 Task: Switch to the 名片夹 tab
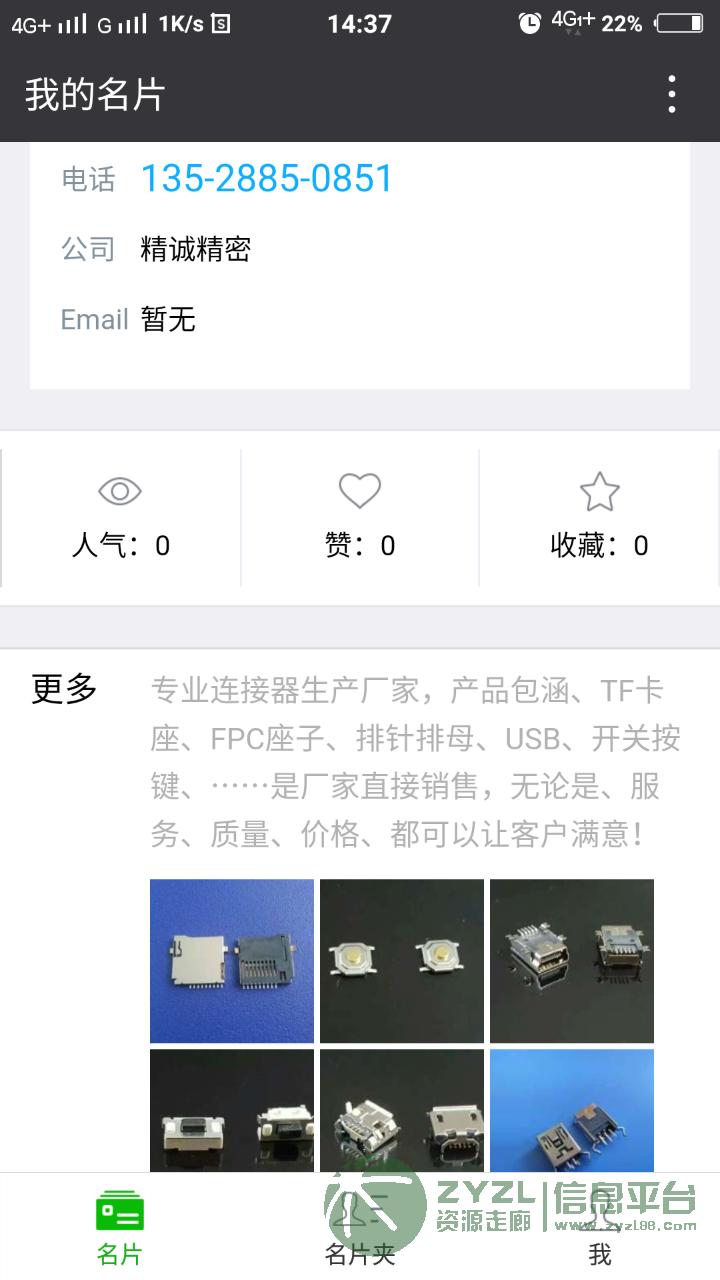[x=360, y=1227]
